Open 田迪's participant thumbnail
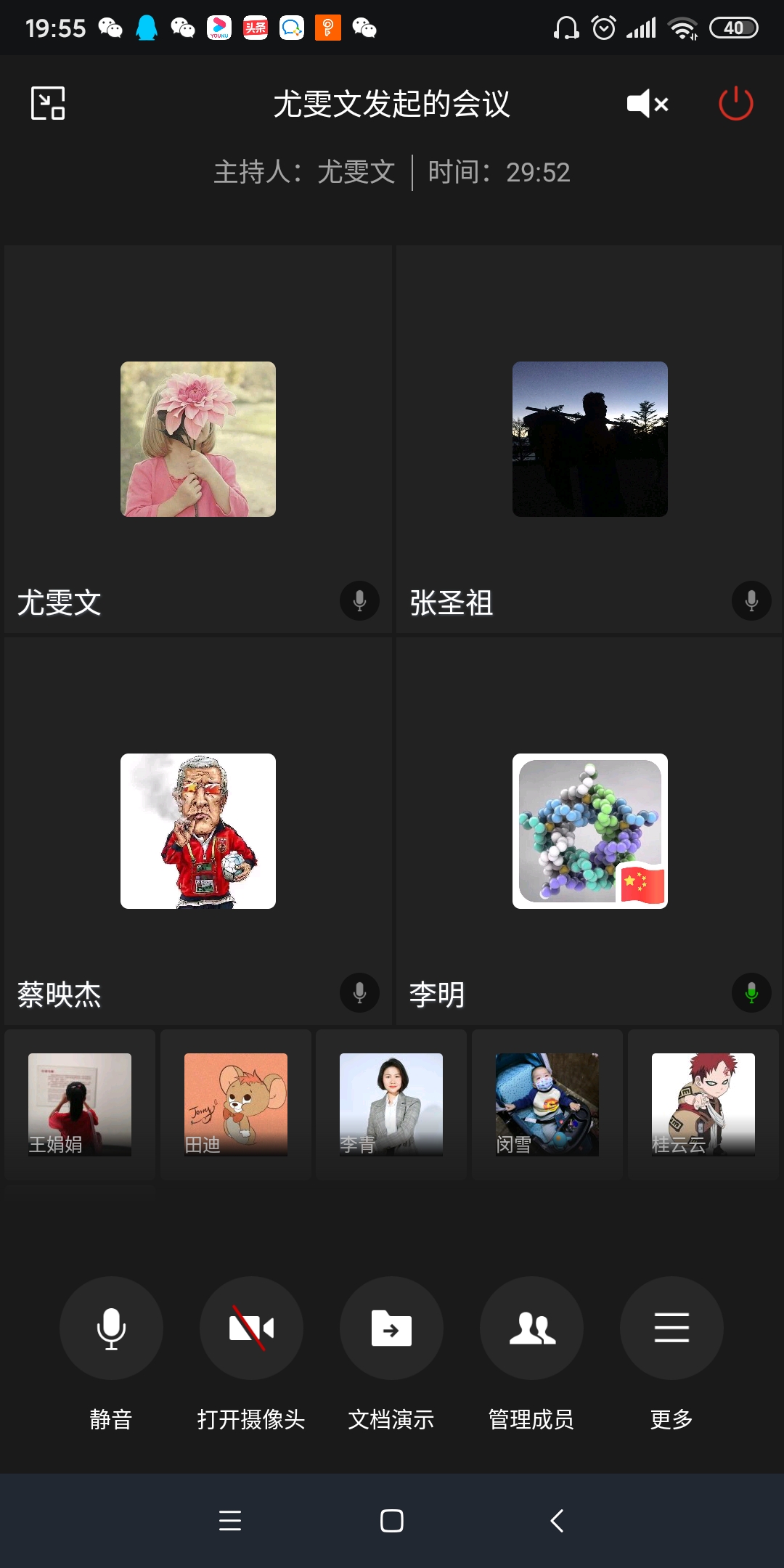Image resolution: width=784 pixels, height=1568 pixels. [236, 1104]
